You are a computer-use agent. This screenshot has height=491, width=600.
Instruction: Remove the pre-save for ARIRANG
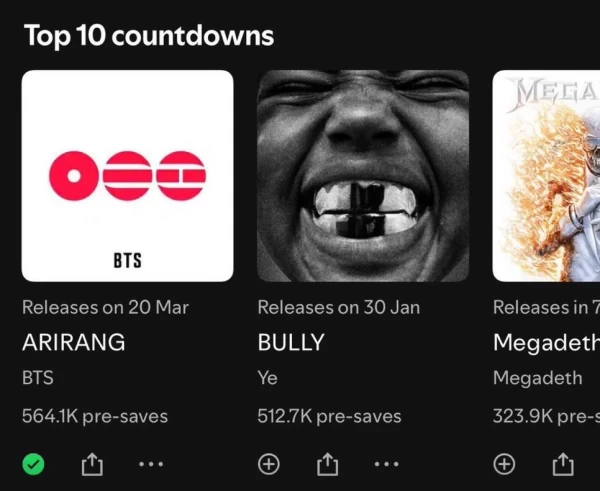(x=33, y=464)
